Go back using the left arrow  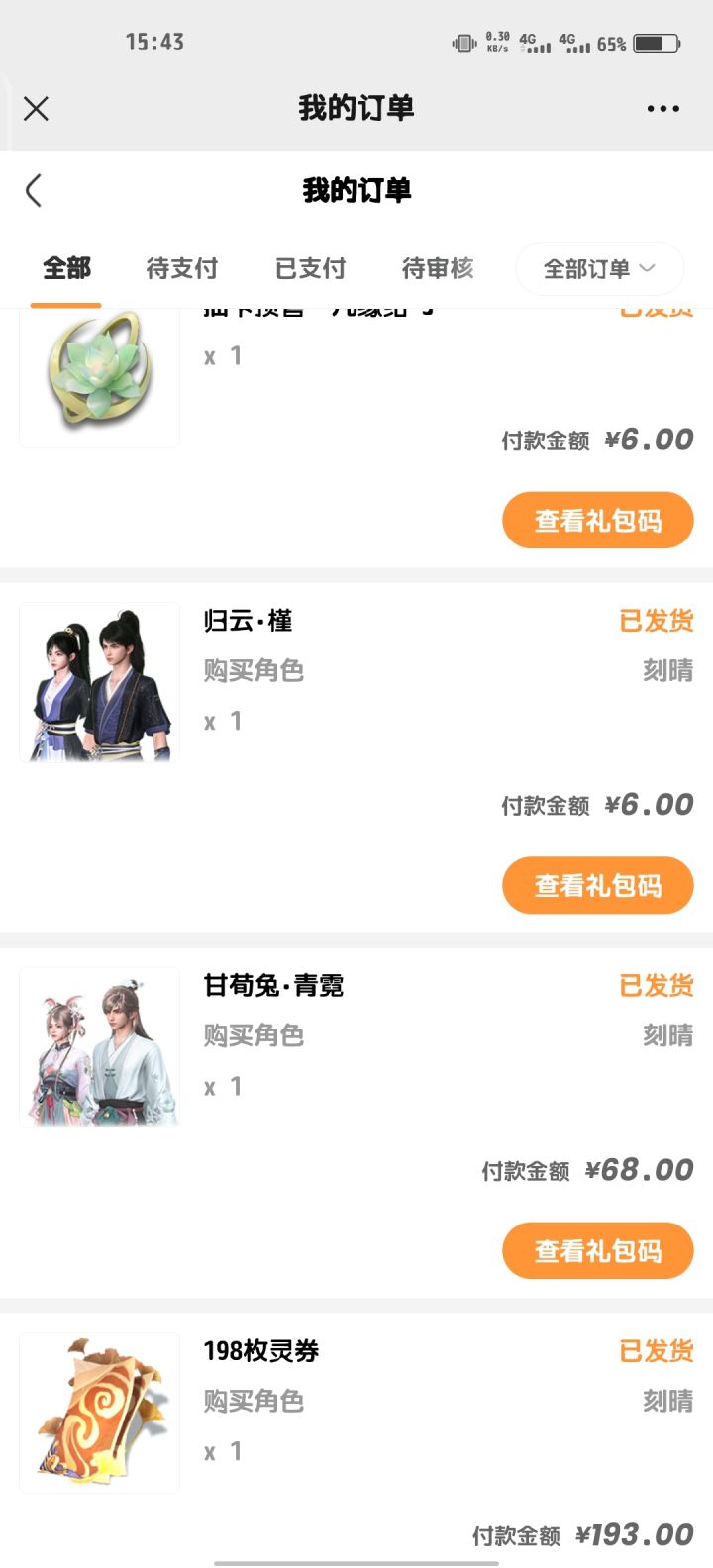34,190
